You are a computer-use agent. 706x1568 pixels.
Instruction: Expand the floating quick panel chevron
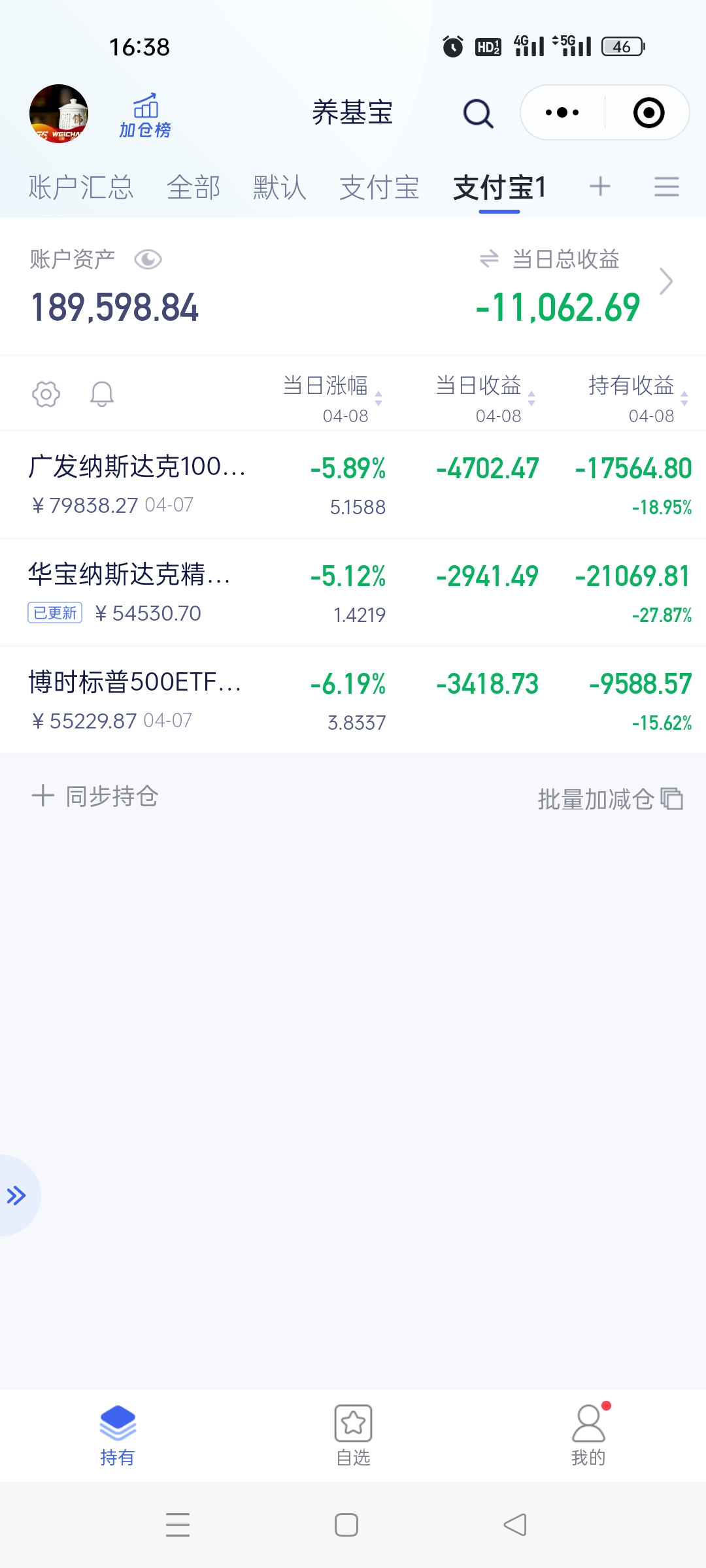tap(16, 1196)
